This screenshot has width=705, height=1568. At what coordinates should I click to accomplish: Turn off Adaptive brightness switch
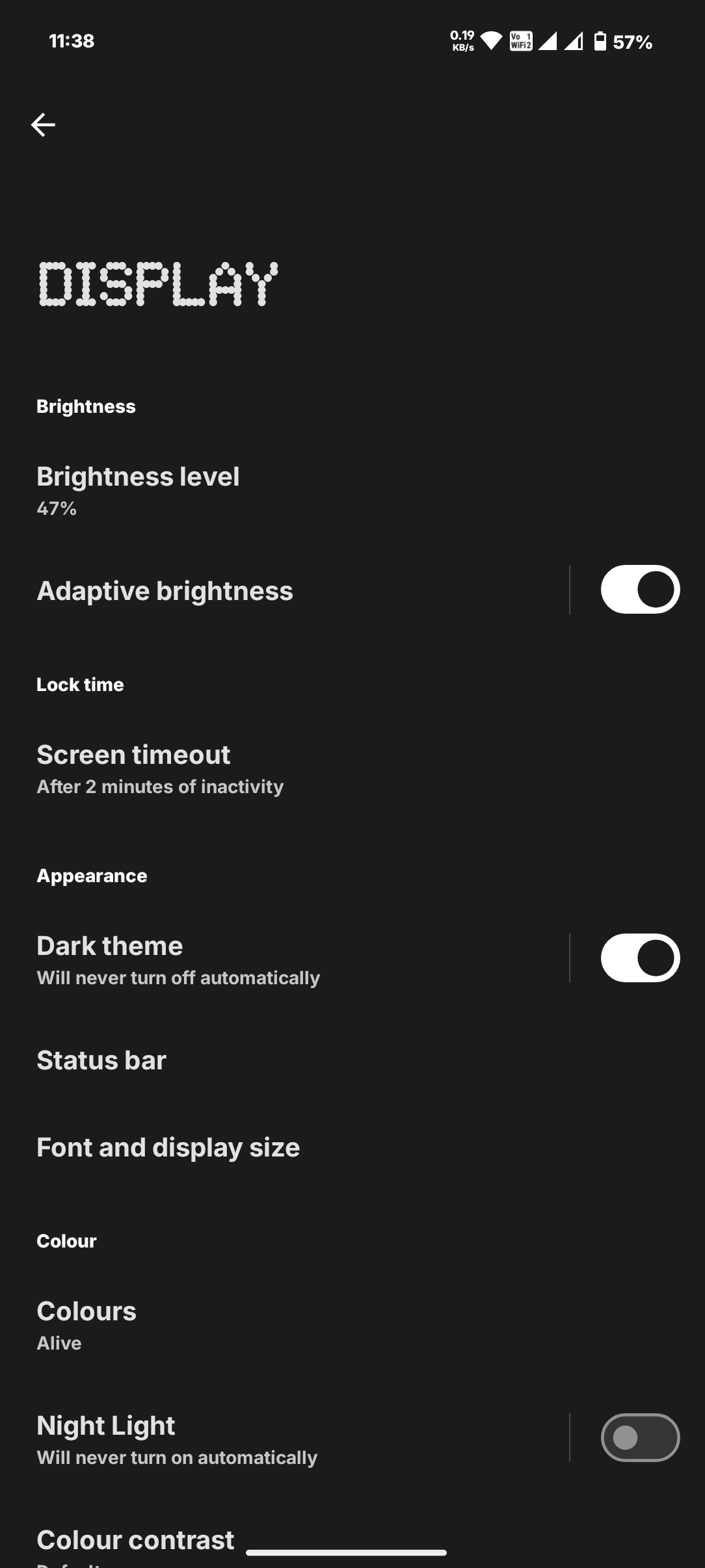point(640,590)
